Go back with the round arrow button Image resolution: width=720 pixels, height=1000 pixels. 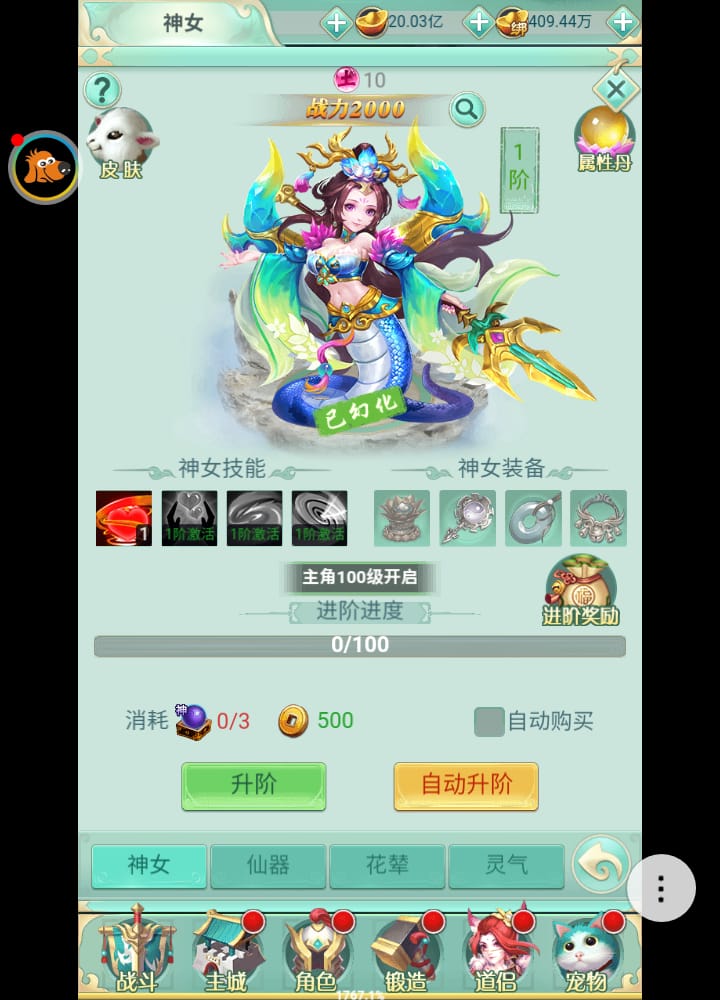601,865
